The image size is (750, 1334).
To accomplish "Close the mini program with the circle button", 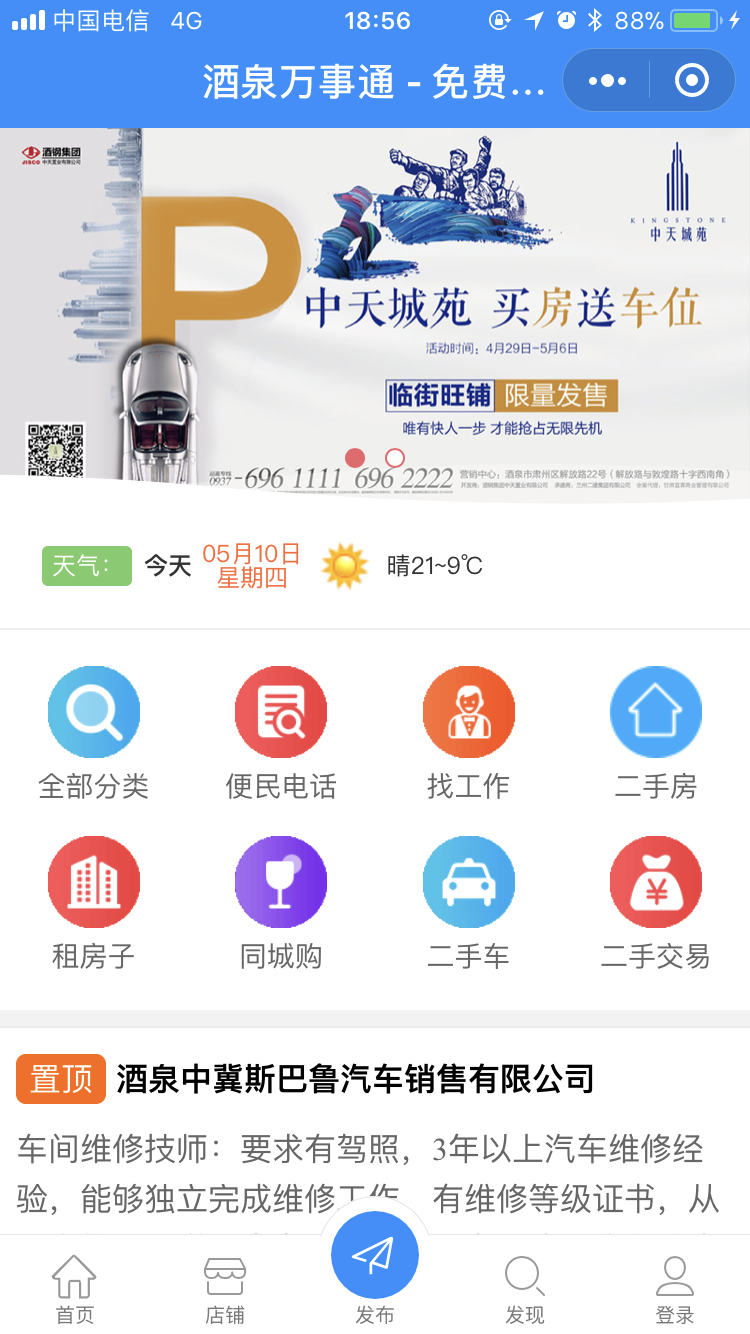I will 691,81.
